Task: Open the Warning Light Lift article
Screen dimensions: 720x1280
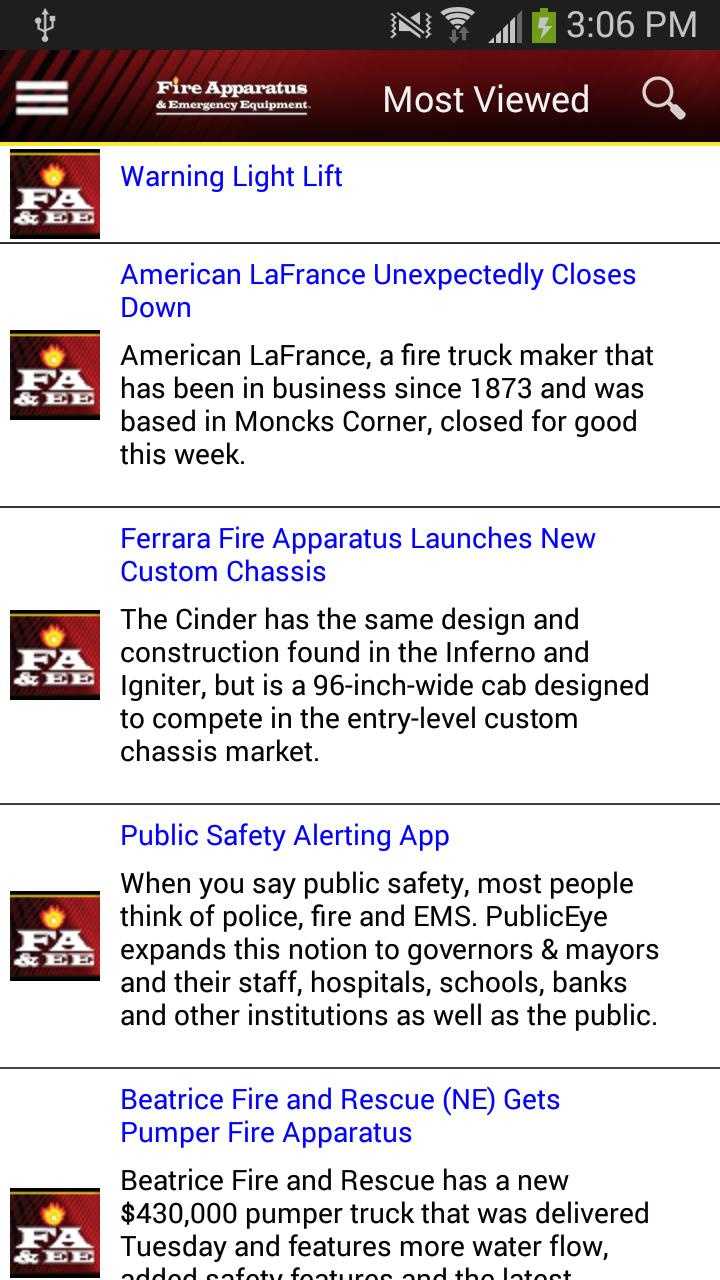Action: coord(230,177)
